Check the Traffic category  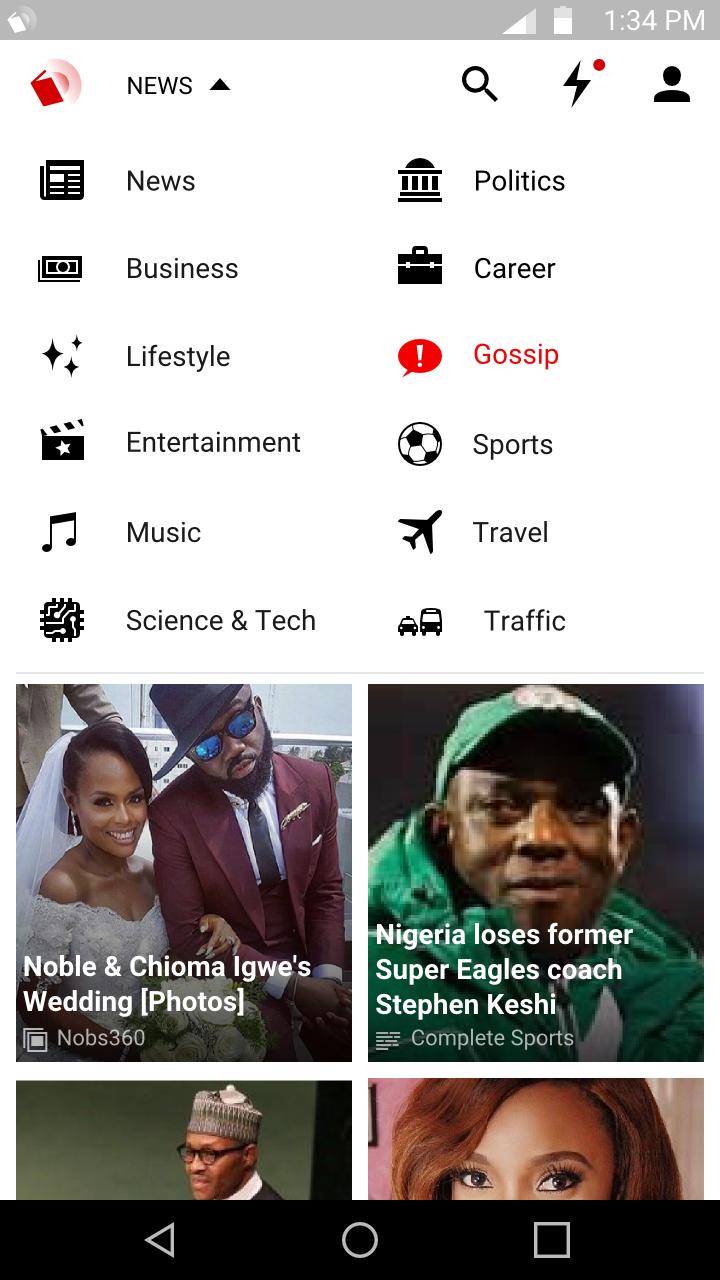[x=524, y=620]
